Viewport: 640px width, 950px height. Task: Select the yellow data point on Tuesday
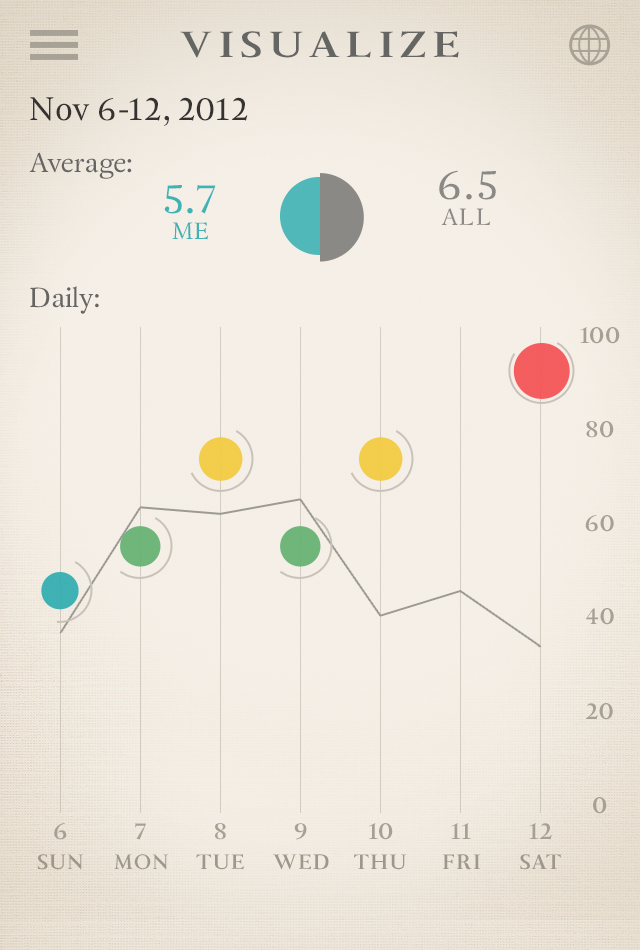tap(220, 459)
